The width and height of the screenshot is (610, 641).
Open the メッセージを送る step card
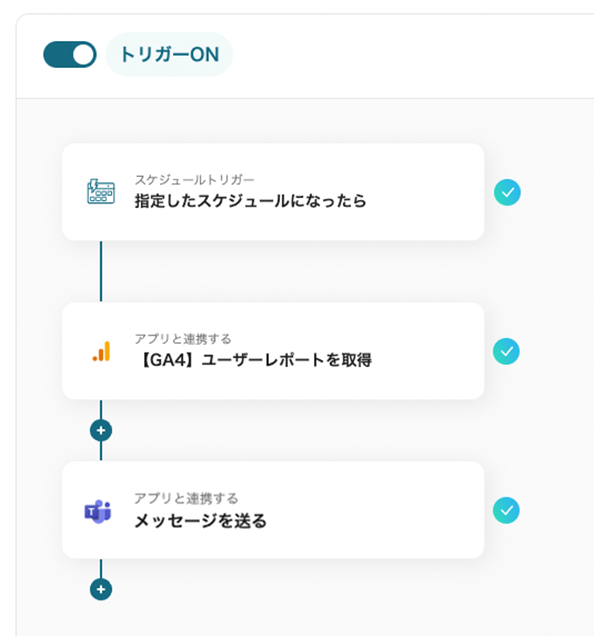point(272,510)
